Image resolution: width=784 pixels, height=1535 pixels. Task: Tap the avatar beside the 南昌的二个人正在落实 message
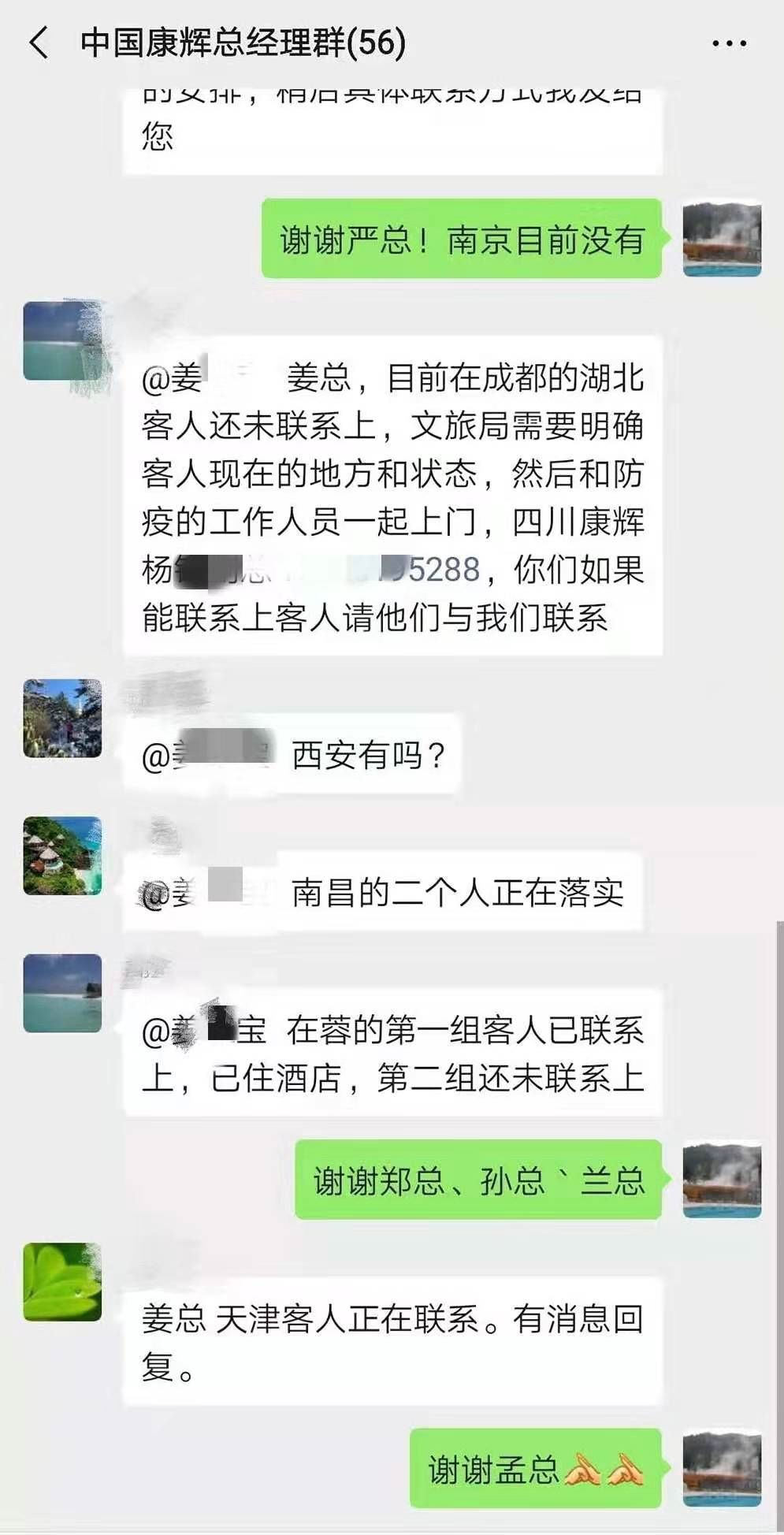[62, 856]
